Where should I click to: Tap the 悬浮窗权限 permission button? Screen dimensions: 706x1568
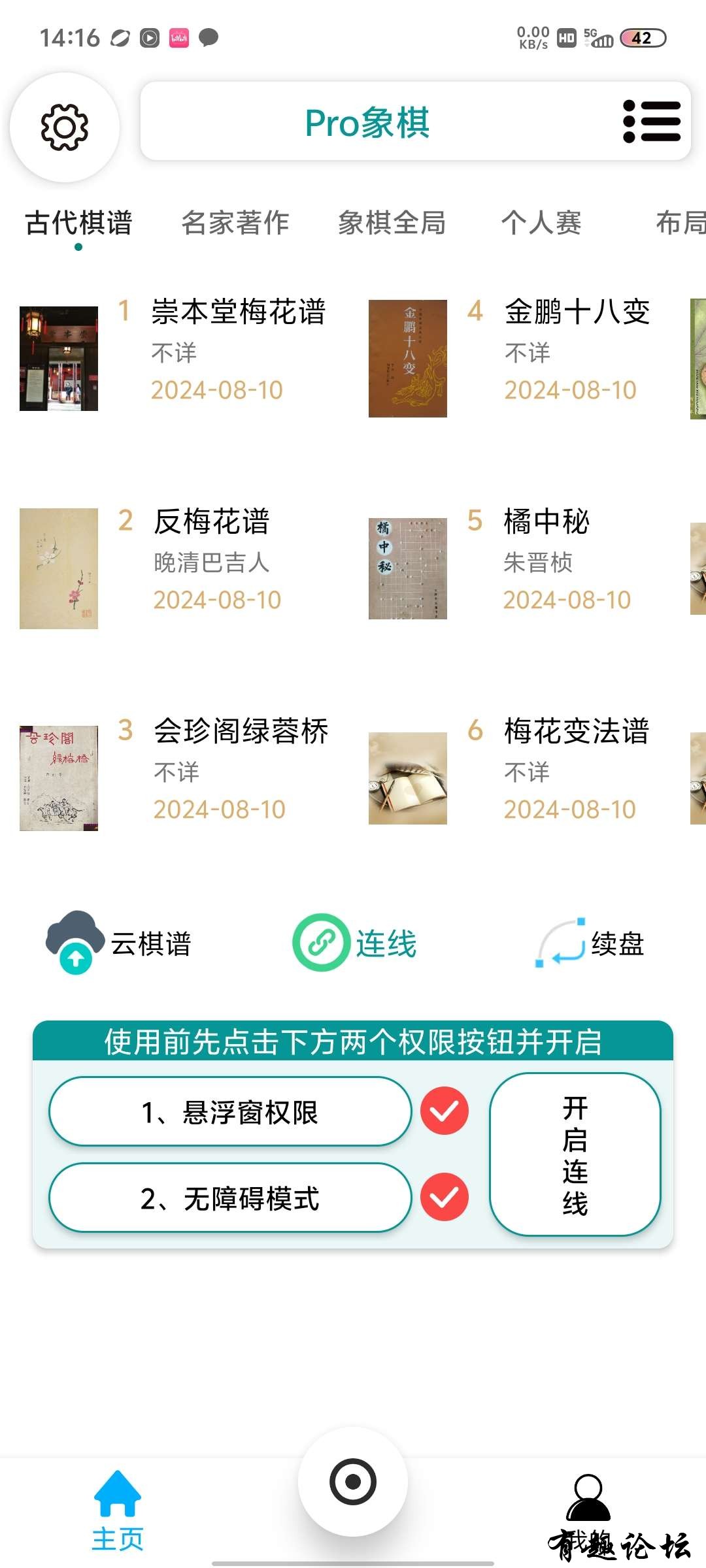[230, 1112]
